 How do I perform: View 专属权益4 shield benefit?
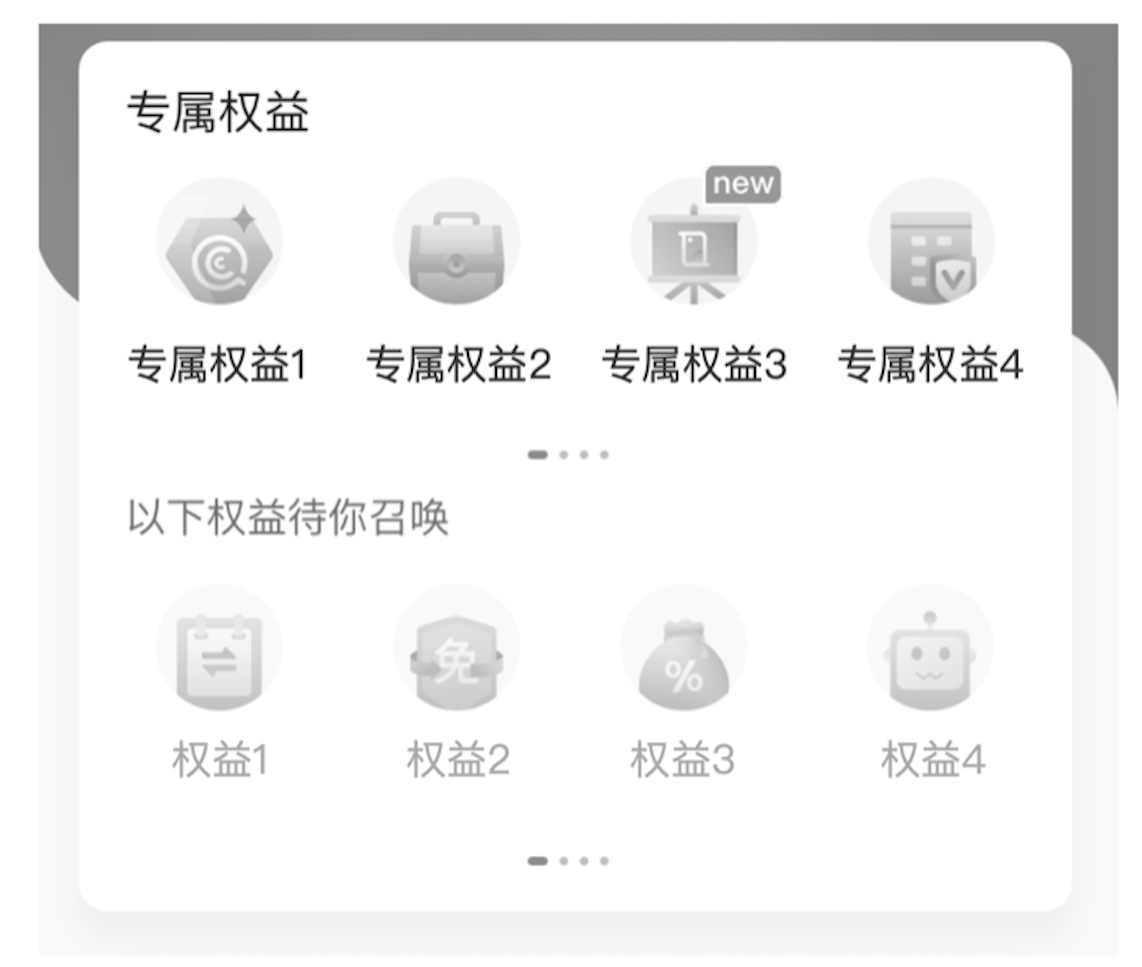[x=930, y=244]
